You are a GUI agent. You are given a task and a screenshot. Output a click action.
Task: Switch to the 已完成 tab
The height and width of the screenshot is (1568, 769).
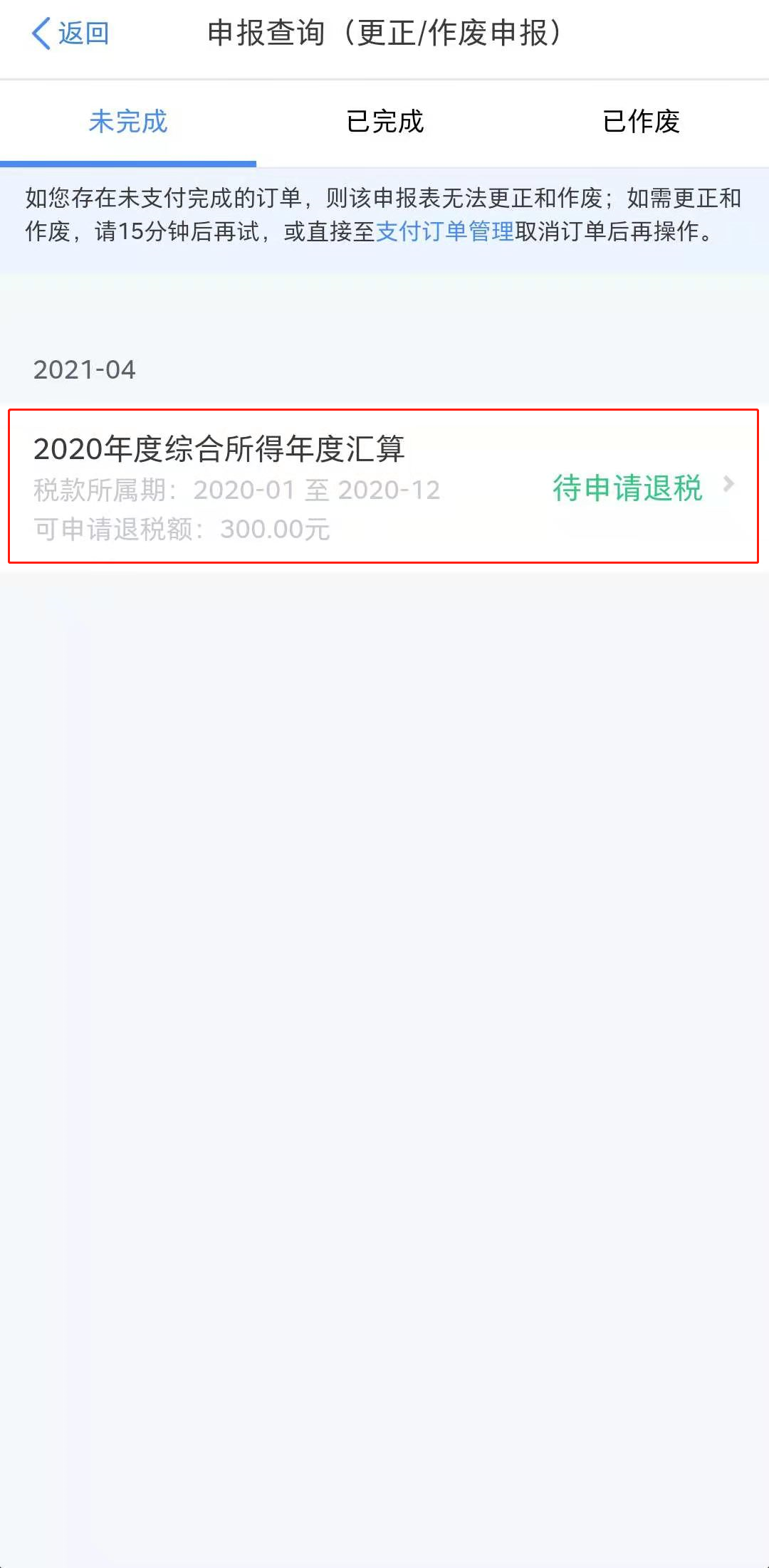(x=384, y=122)
